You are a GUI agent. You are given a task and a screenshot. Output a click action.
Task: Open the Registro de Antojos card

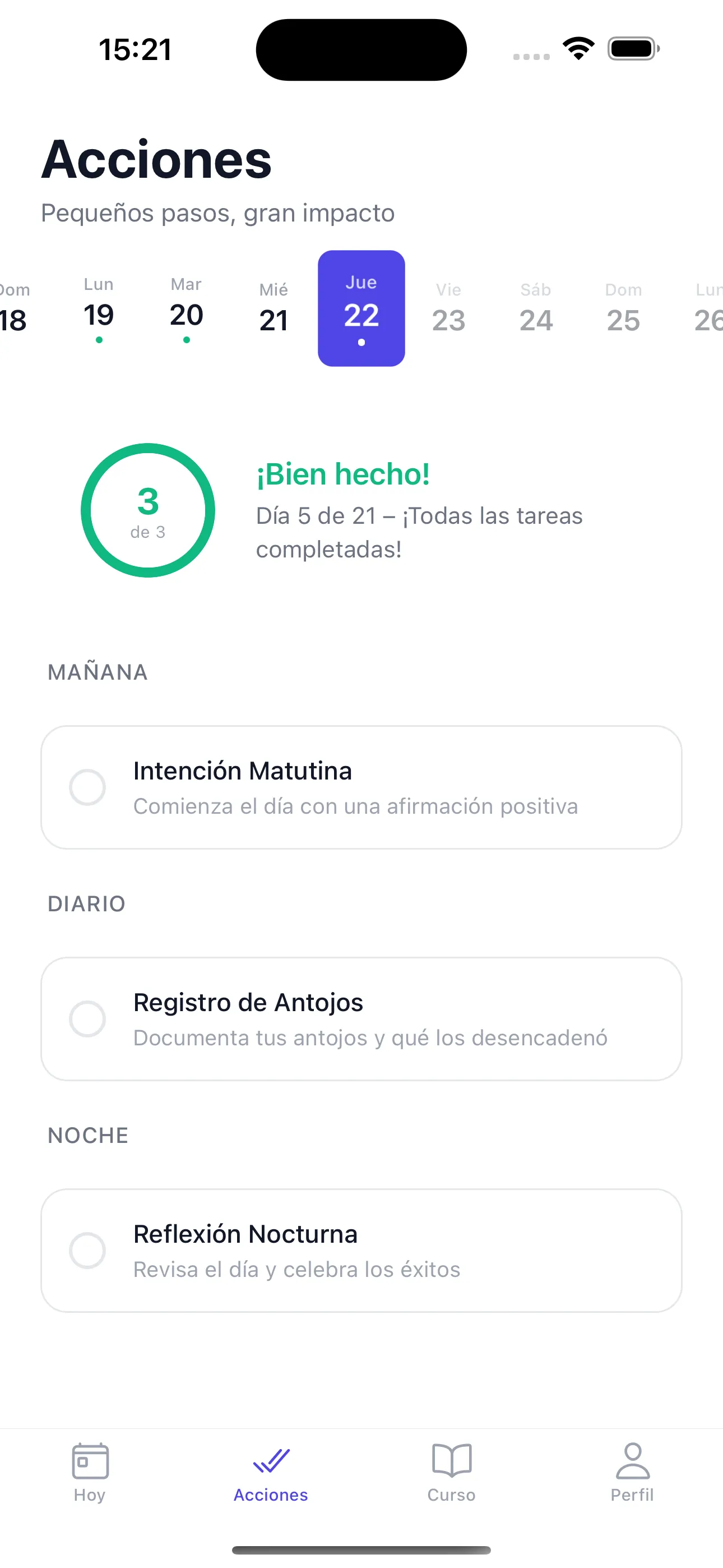point(361,1018)
